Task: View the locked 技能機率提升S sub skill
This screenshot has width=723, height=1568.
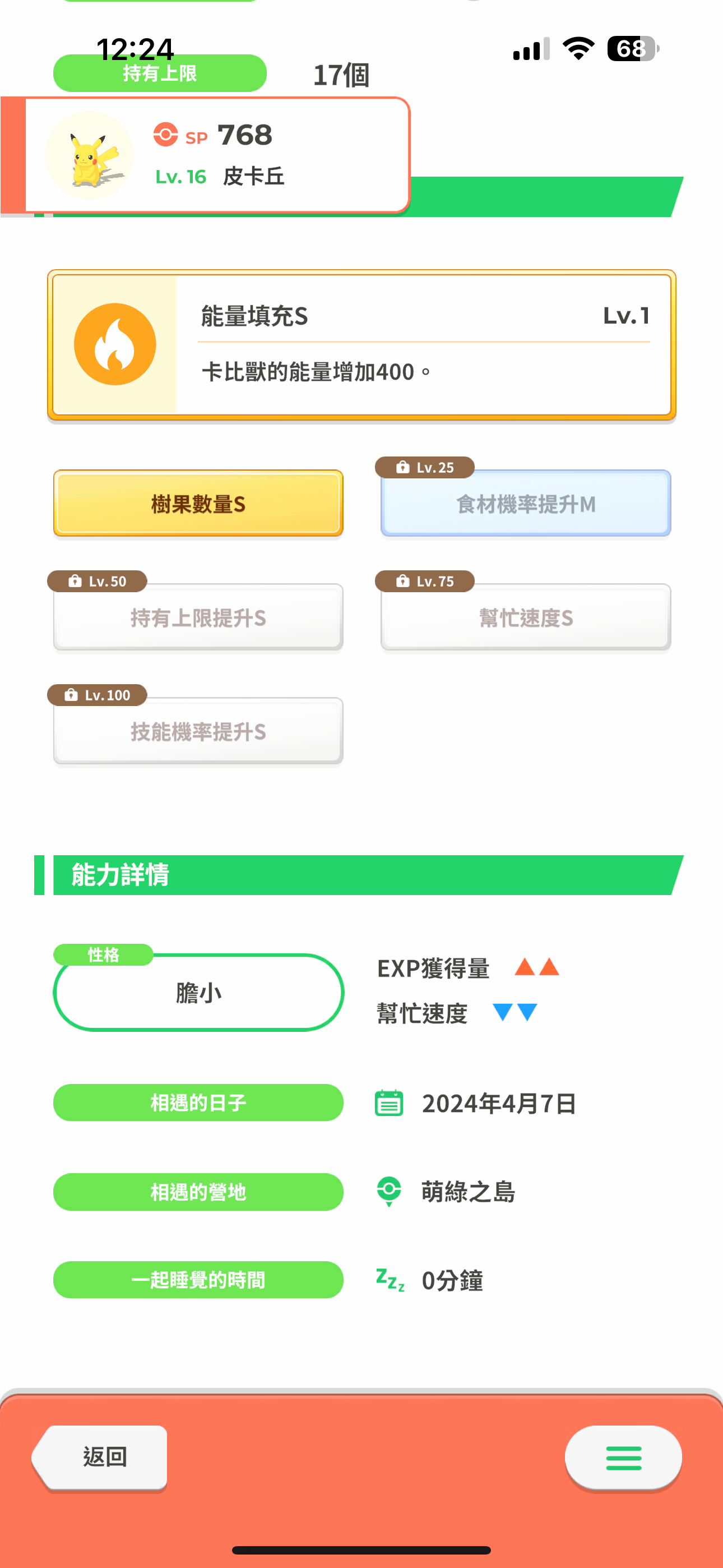Action: point(198,731)
